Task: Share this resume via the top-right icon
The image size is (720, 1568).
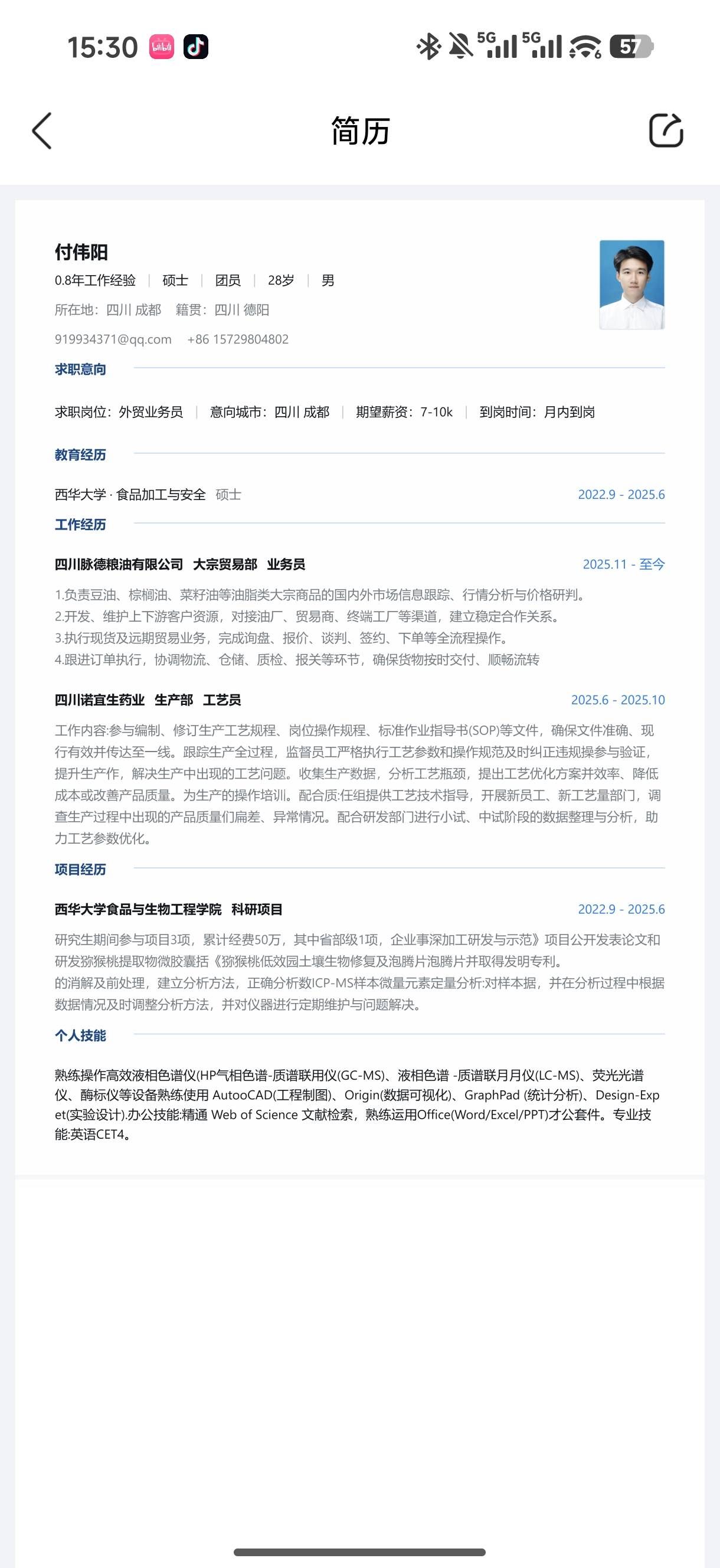Action: (666, 130)
